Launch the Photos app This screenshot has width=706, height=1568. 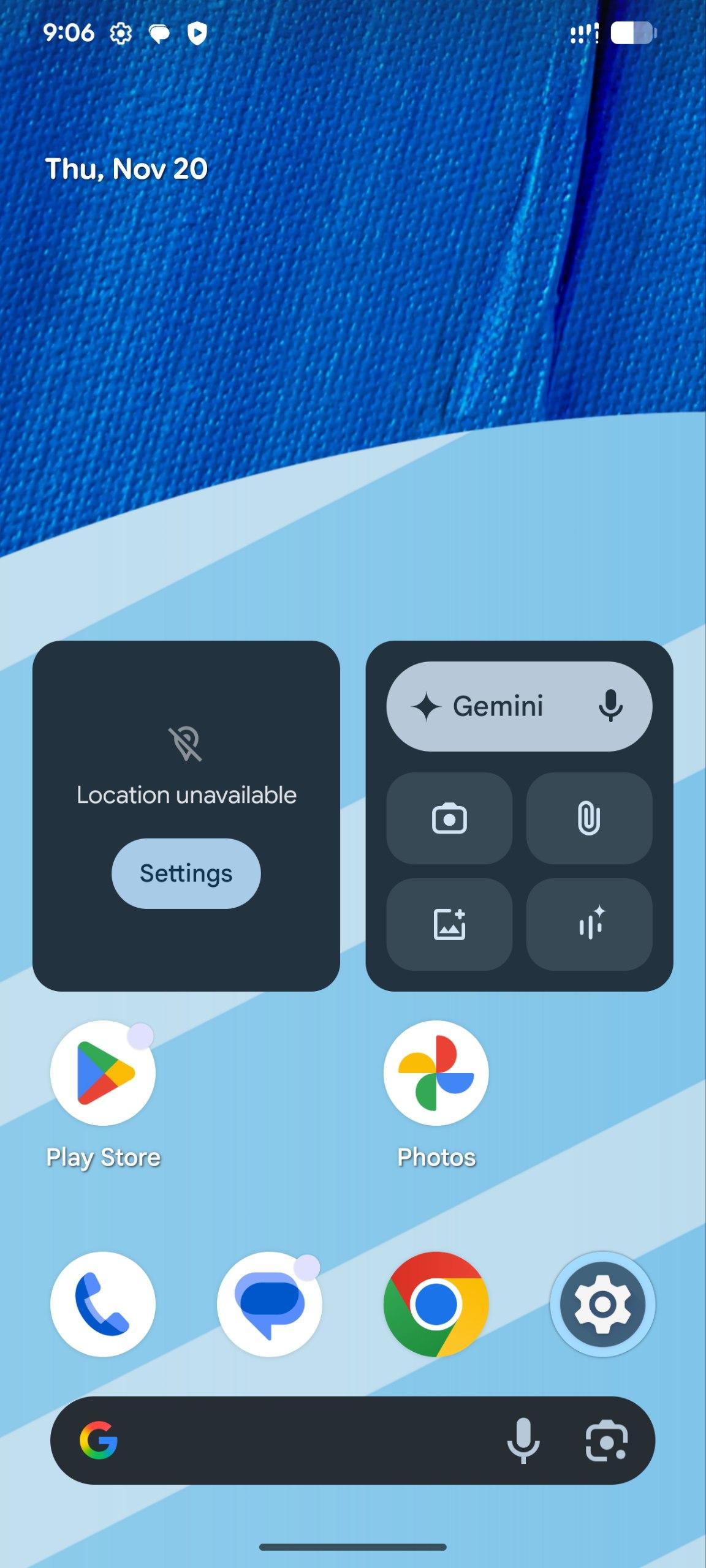436,1073
